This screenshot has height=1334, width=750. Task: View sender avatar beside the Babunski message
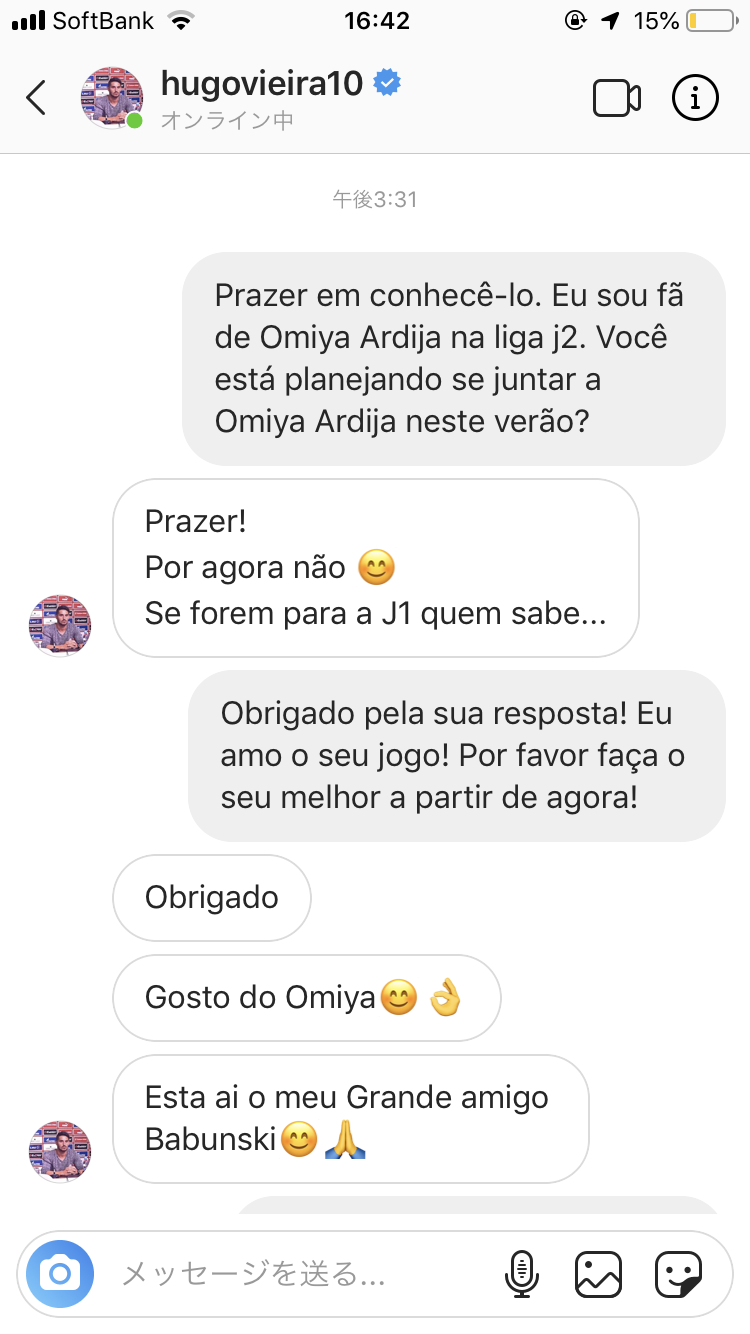pos(60,1152)
